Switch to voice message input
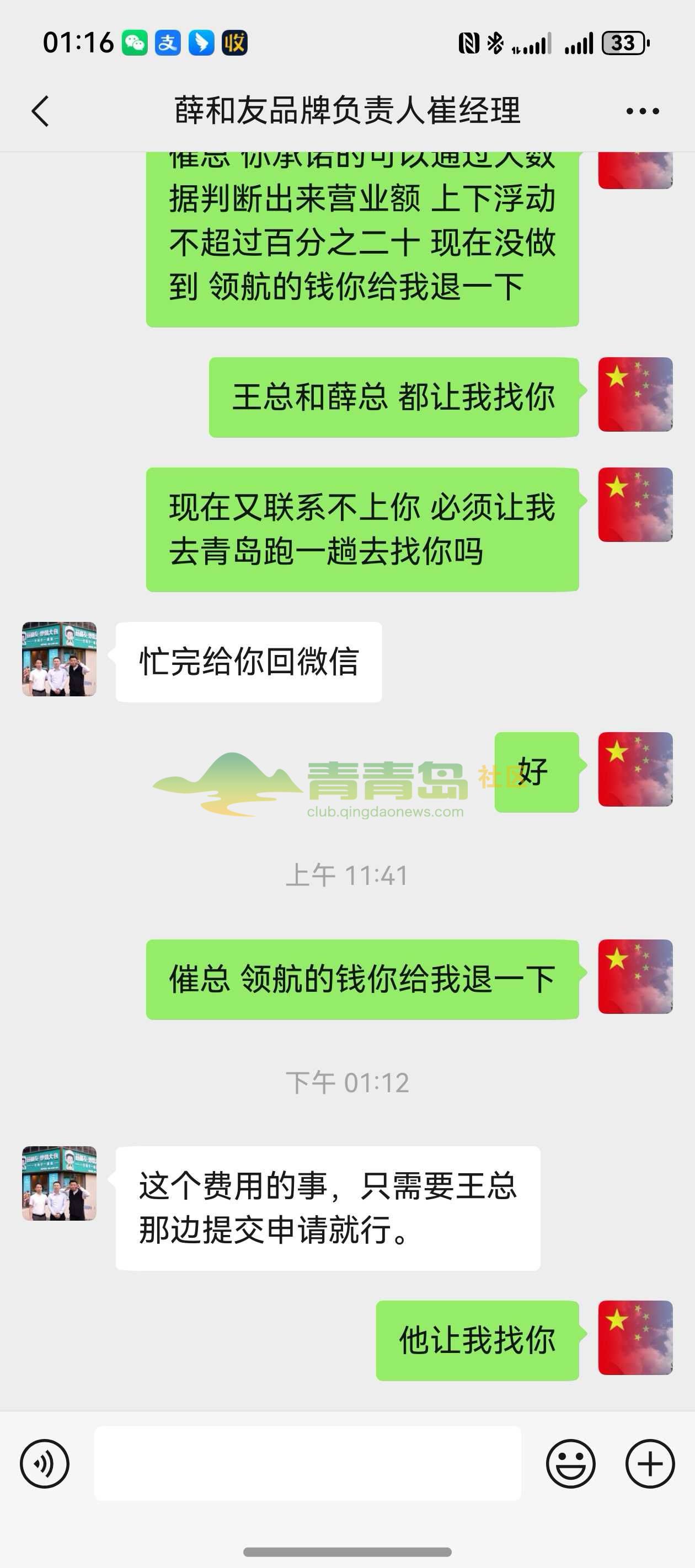 (x=45, y=1463)
